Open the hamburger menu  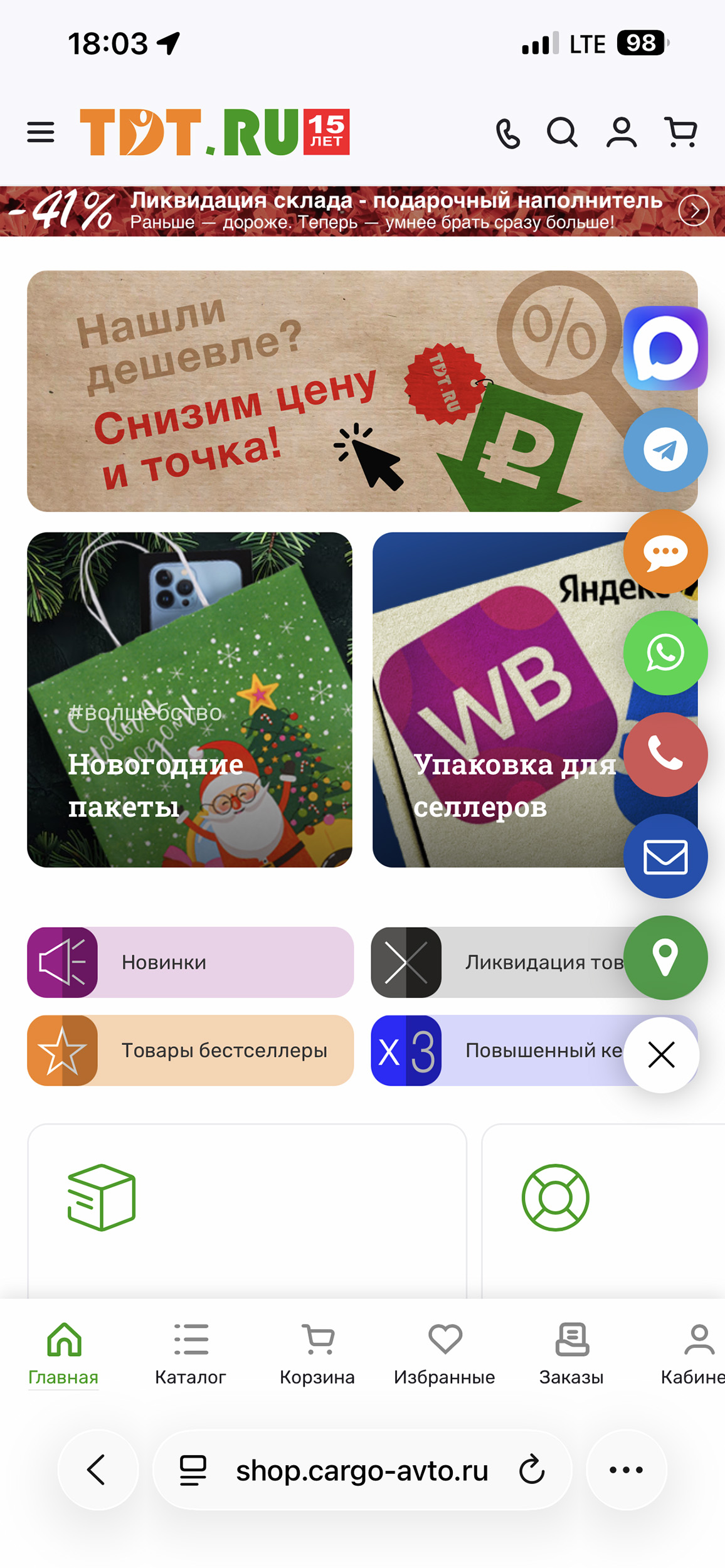41,132
